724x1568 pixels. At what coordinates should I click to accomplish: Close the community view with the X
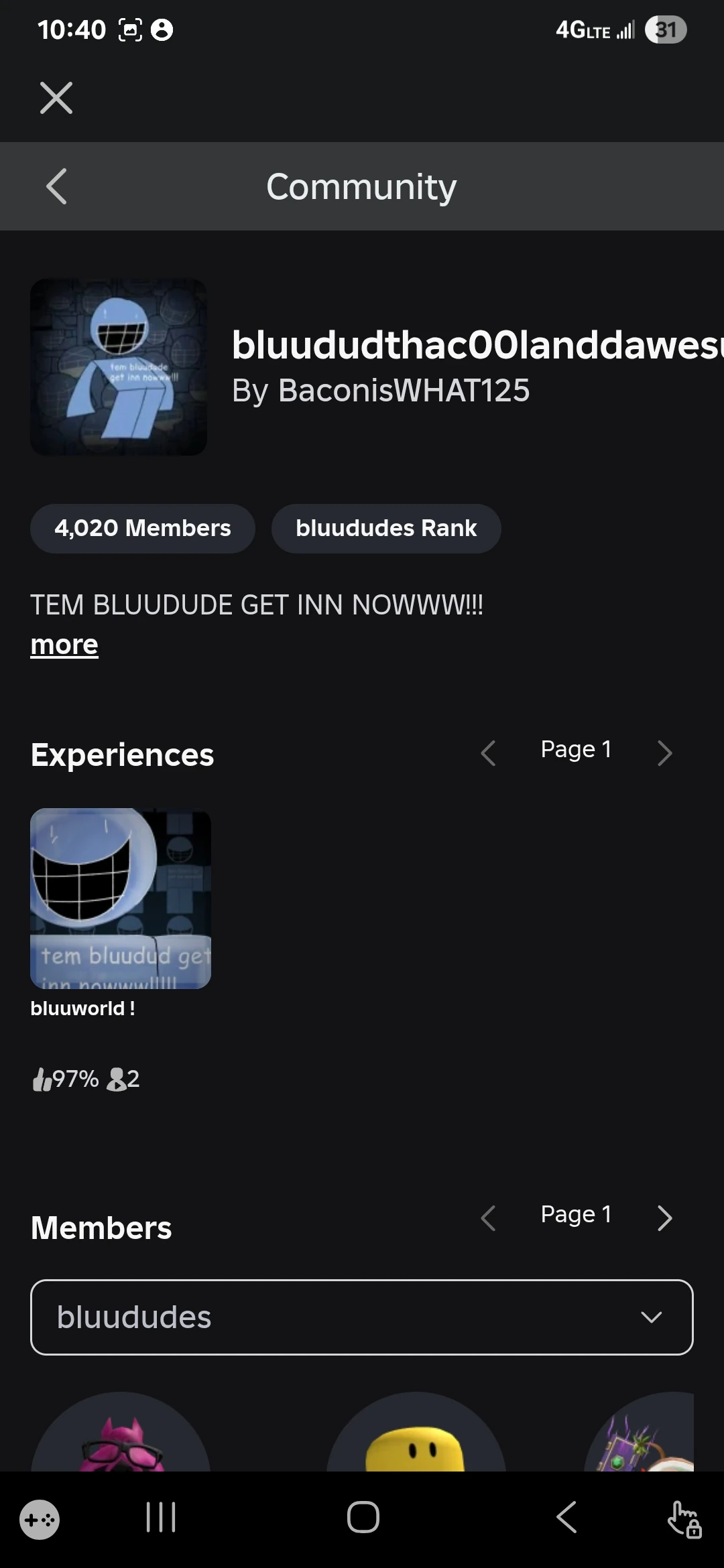point(56,98)
